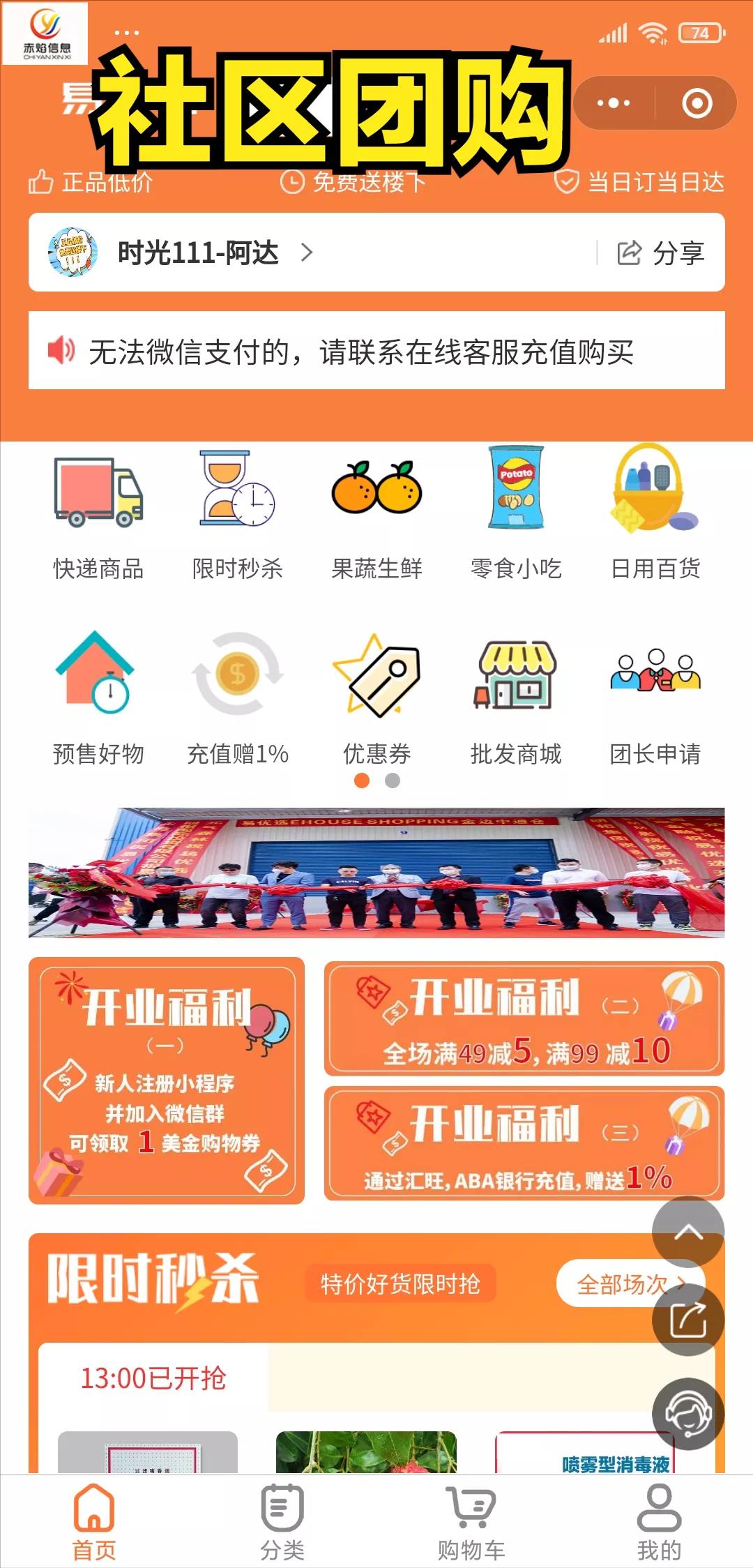Open the 开业福利 (一) new user coupon card
The image size is (753, 1568).
(167, 1080)
